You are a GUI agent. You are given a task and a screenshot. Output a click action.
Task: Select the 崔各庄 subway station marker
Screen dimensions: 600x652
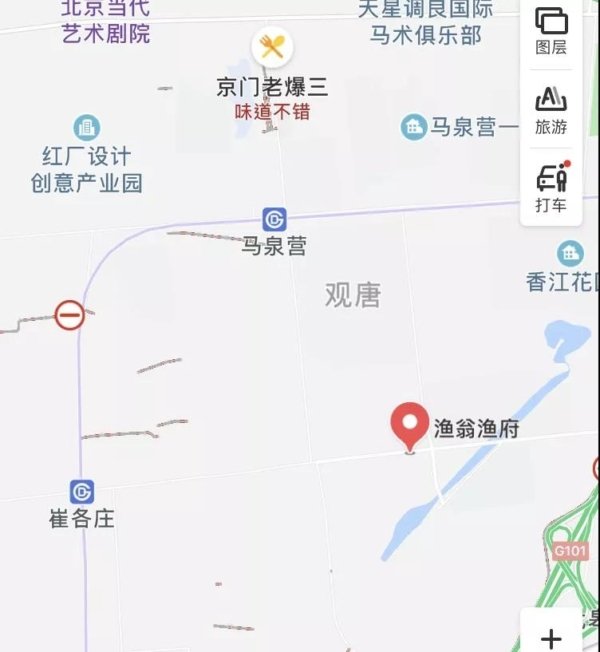click(82, 492)
